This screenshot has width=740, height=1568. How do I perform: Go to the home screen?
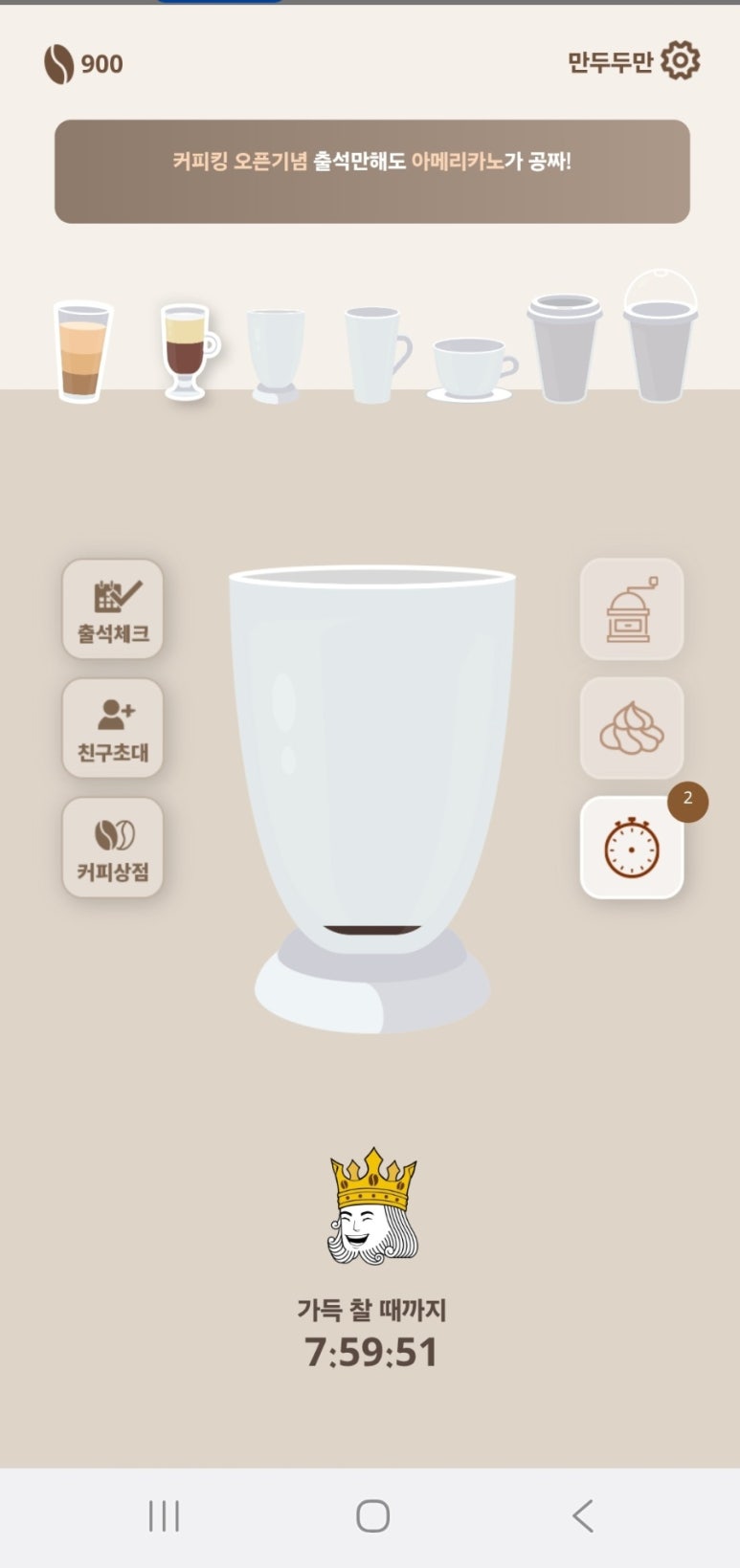pyautogui.click(x=372, y=1515)
